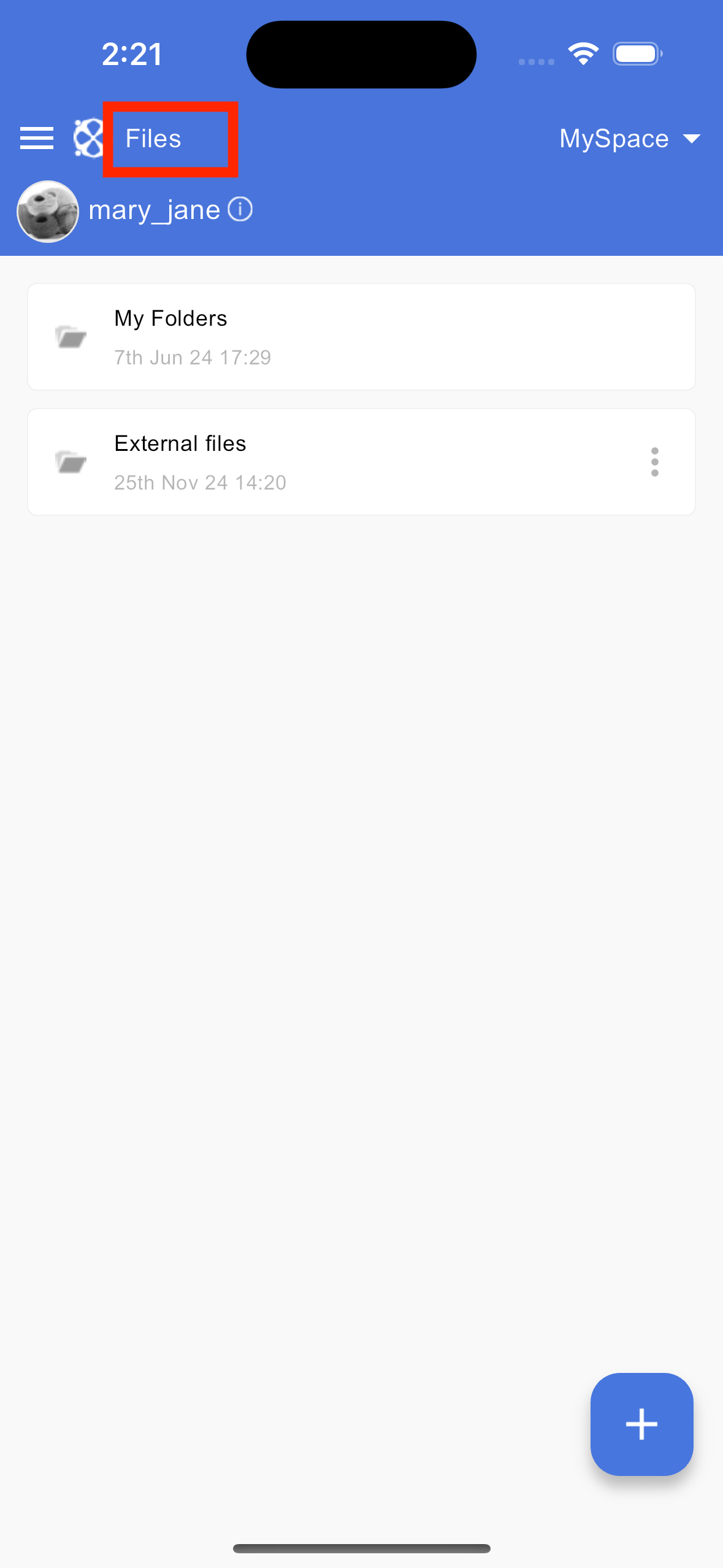Image resolution: width=723 pixels, height=1568 pixels.
Task: Open overflow menu for External files
Action: [655, 462]
